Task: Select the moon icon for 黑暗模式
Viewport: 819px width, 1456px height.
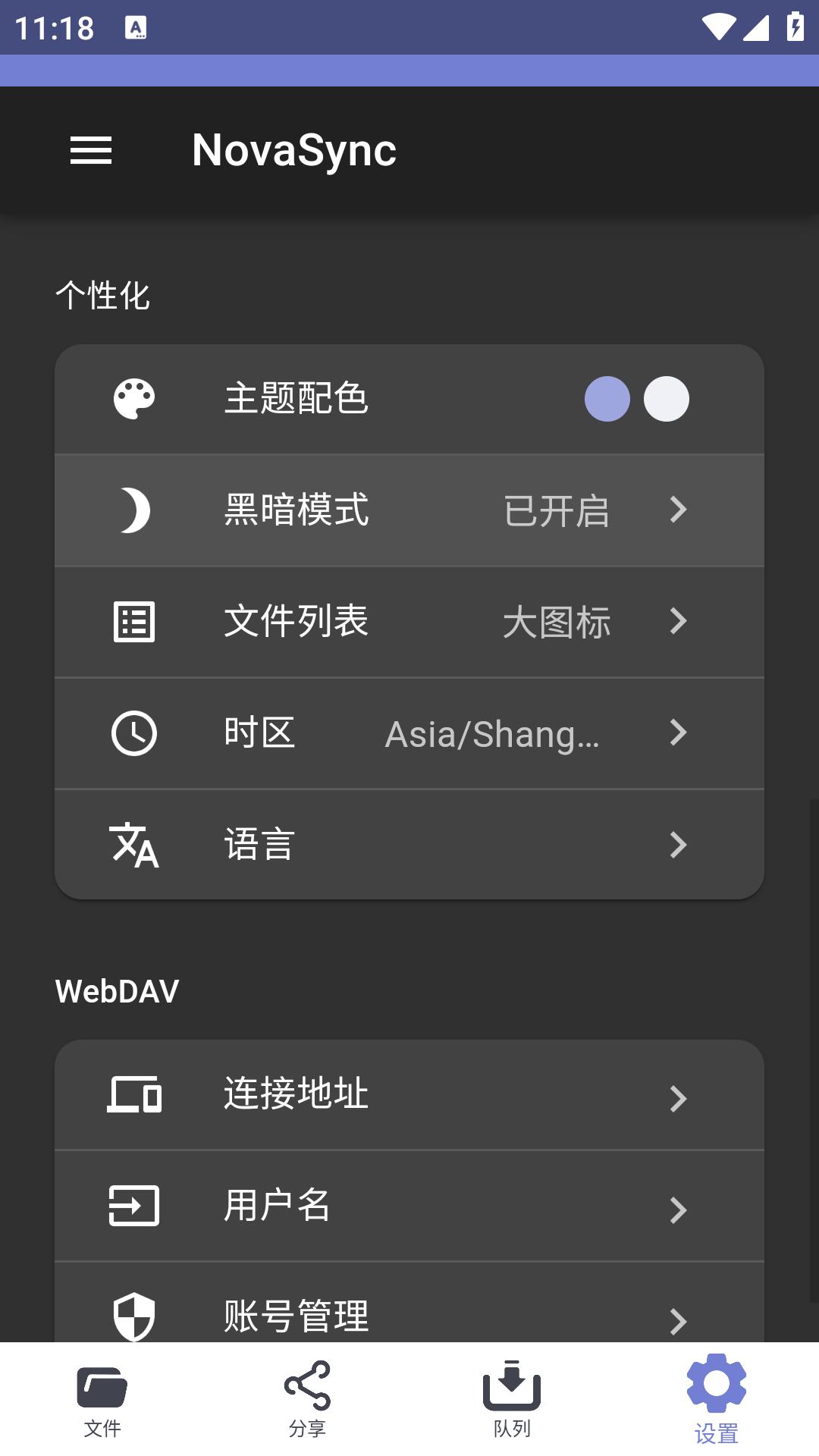Action: (x=134, y=510)
